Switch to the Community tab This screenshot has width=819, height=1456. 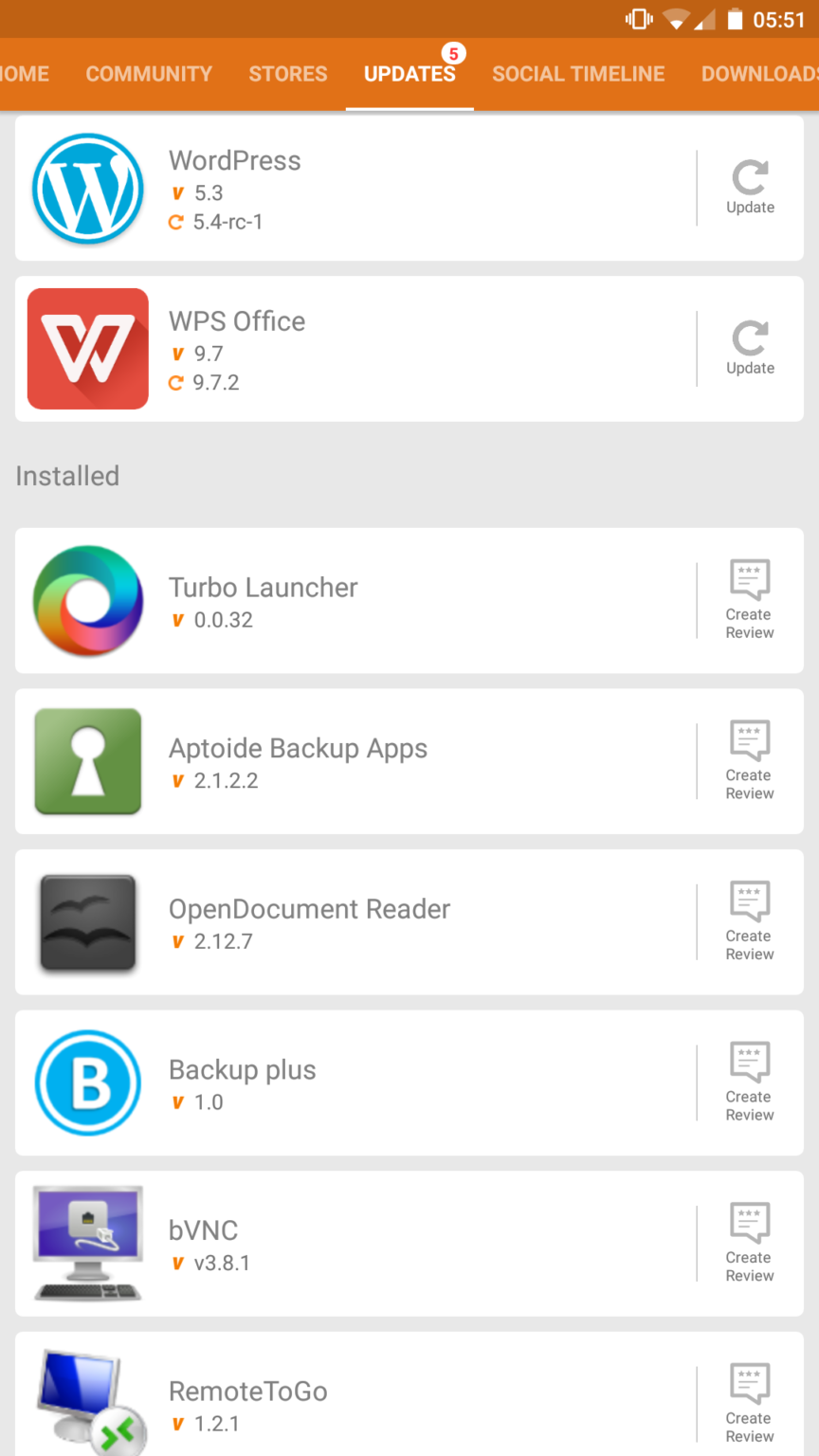[149, 74]
